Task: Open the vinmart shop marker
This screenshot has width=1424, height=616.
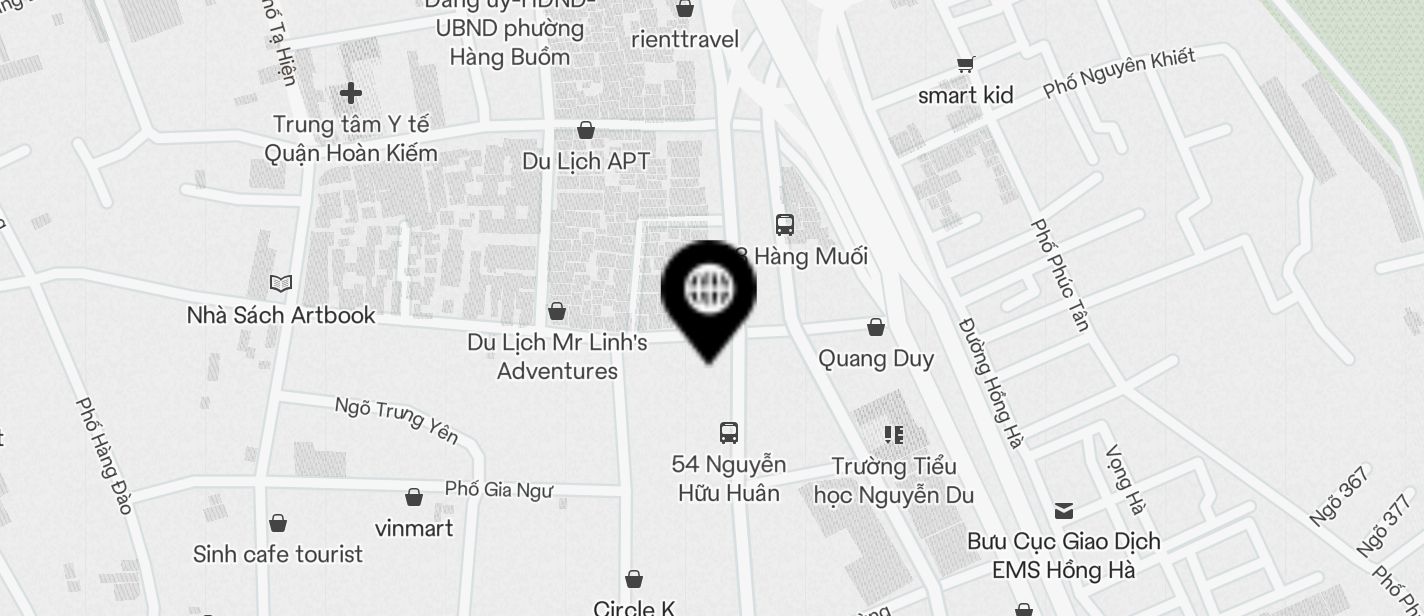Action: coord(414,497)
